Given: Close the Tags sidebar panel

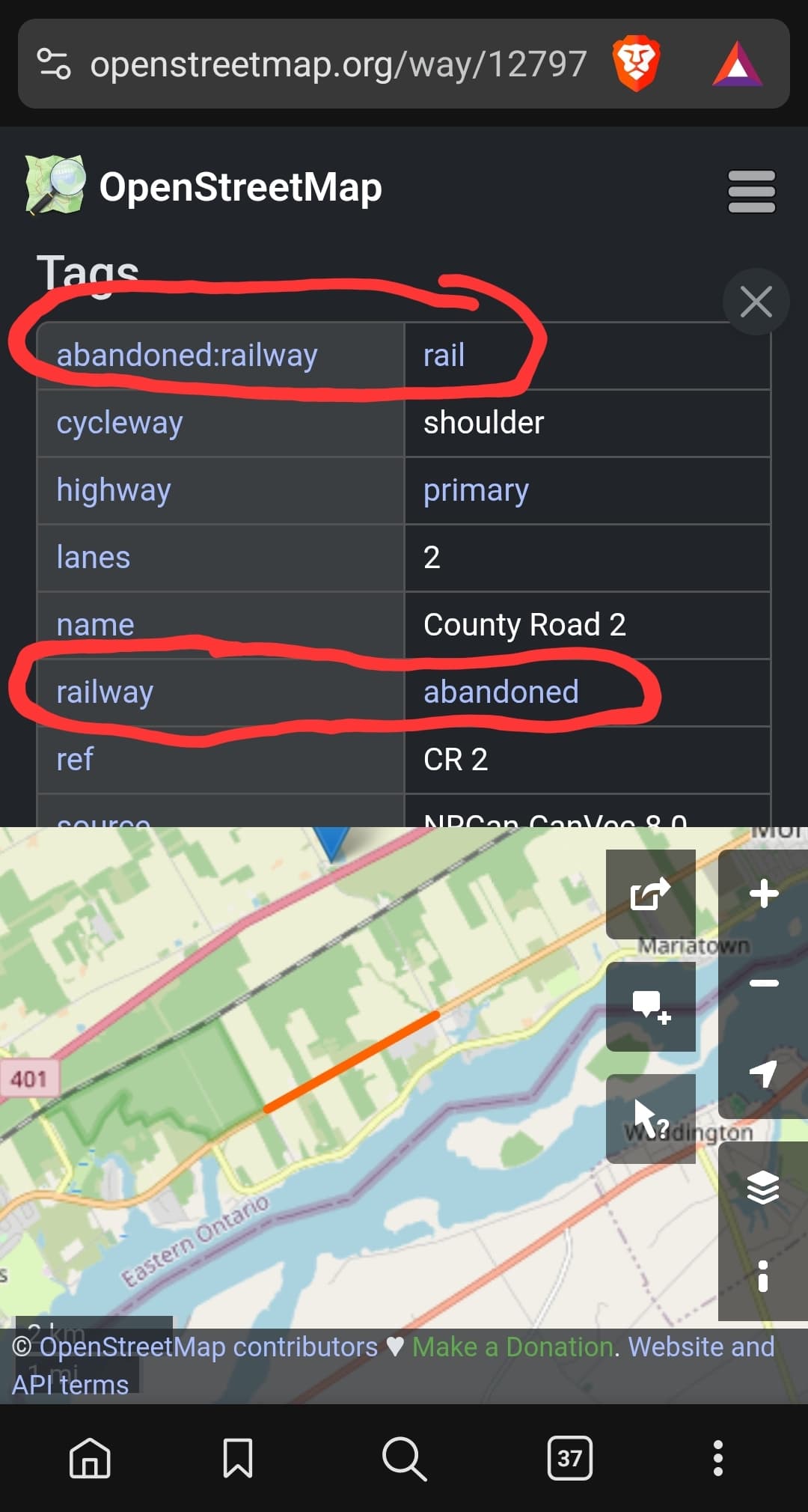Looking at the screenshot, I should pyautogui.click(x=756, y=302).
